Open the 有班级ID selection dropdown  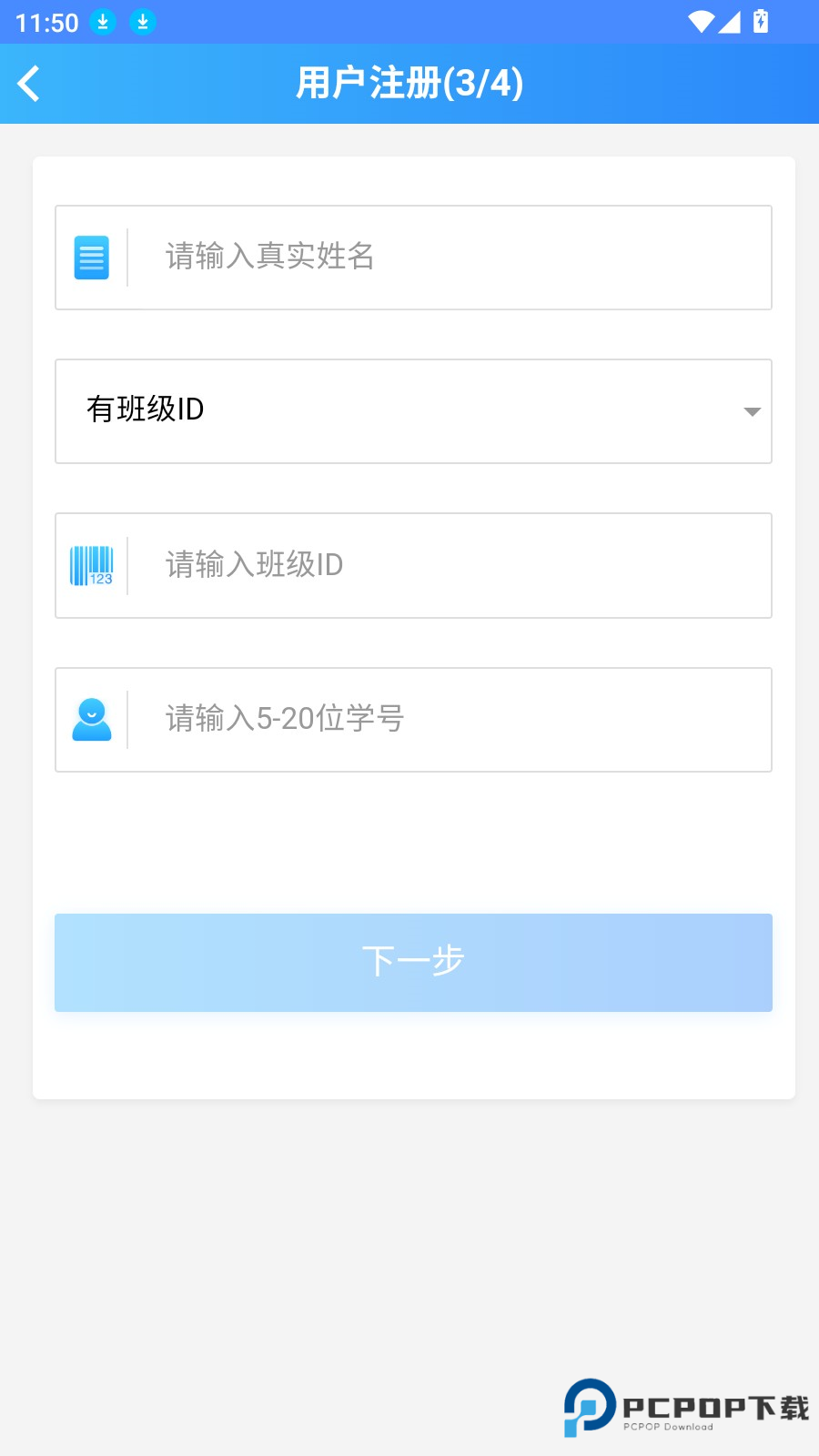click(x=413, y=411)
